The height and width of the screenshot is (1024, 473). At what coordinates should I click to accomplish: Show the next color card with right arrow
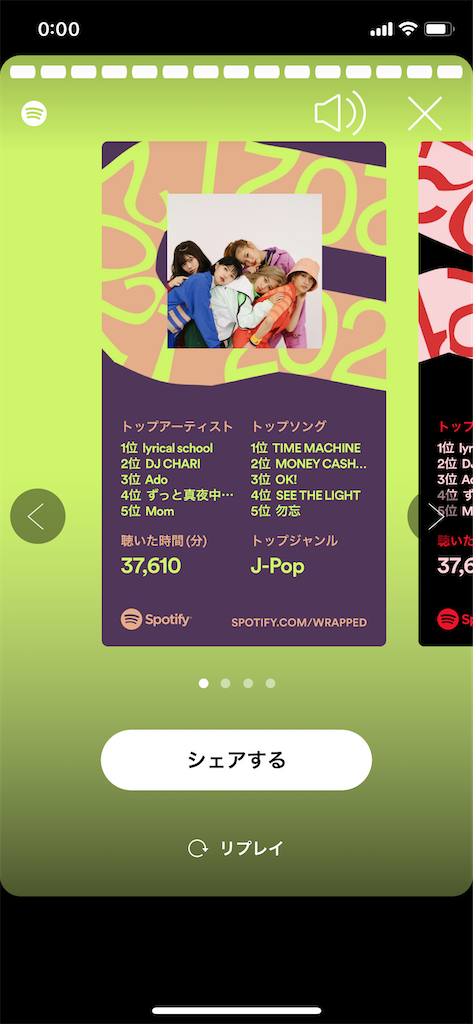[435, 516]
